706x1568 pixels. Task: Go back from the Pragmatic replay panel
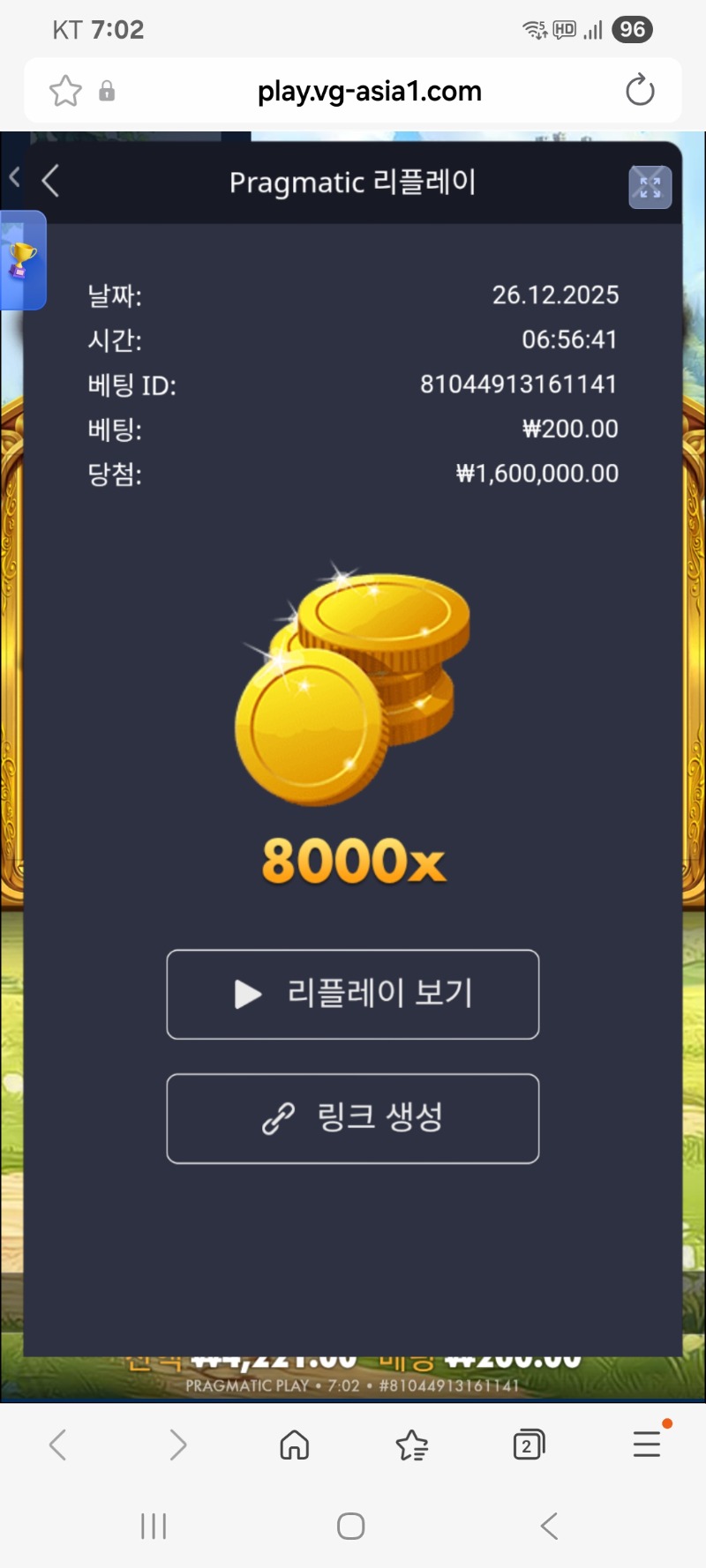[x=50, y=181]
